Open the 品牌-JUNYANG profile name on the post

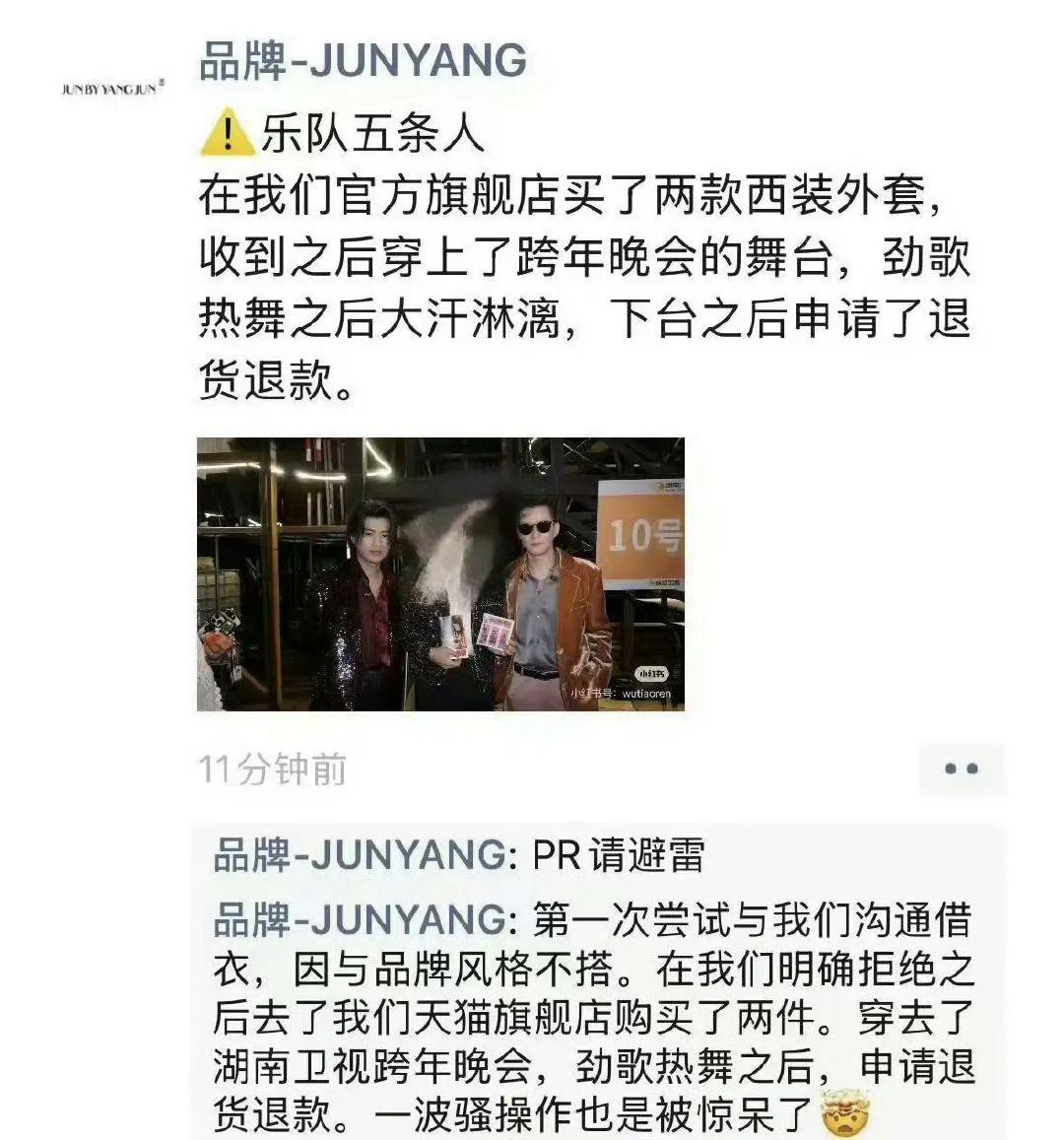363,59
